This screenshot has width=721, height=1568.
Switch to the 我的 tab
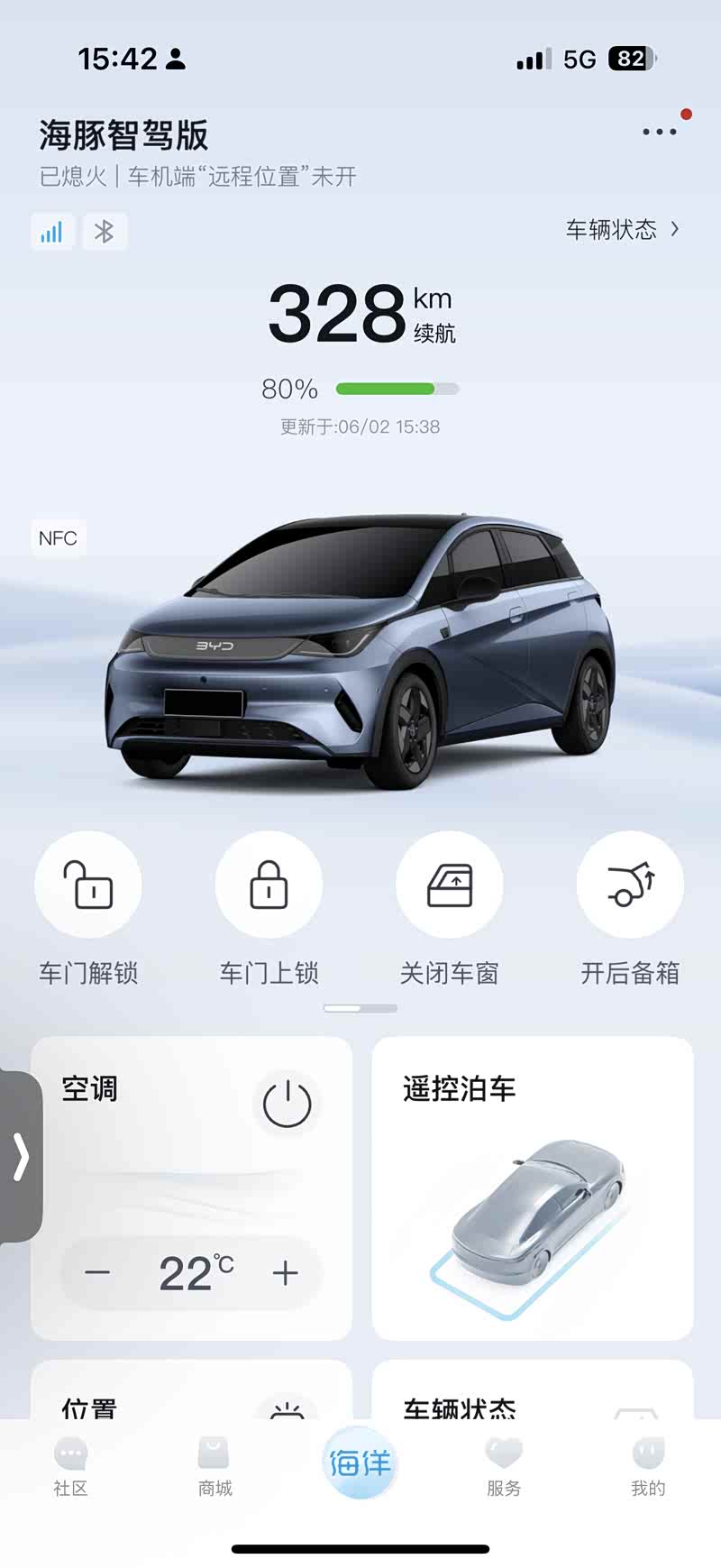tap(648, 1467)
